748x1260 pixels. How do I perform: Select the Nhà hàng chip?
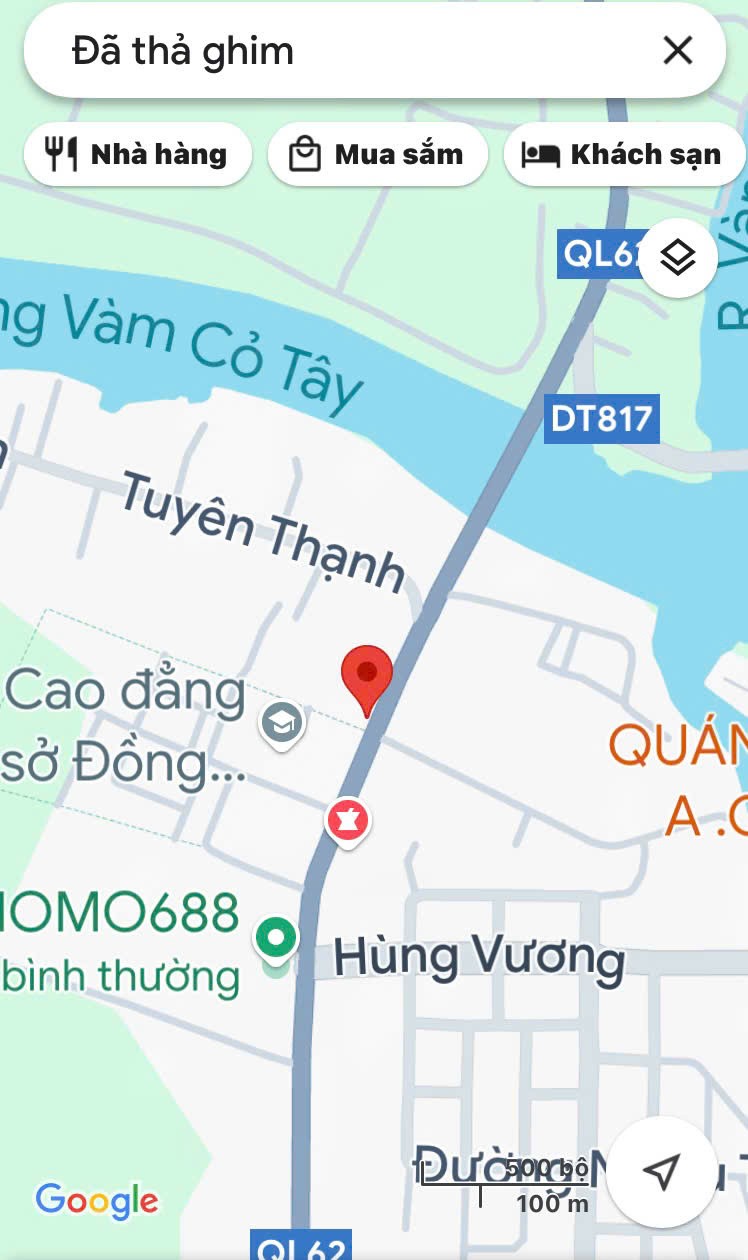tap(137, 155)
